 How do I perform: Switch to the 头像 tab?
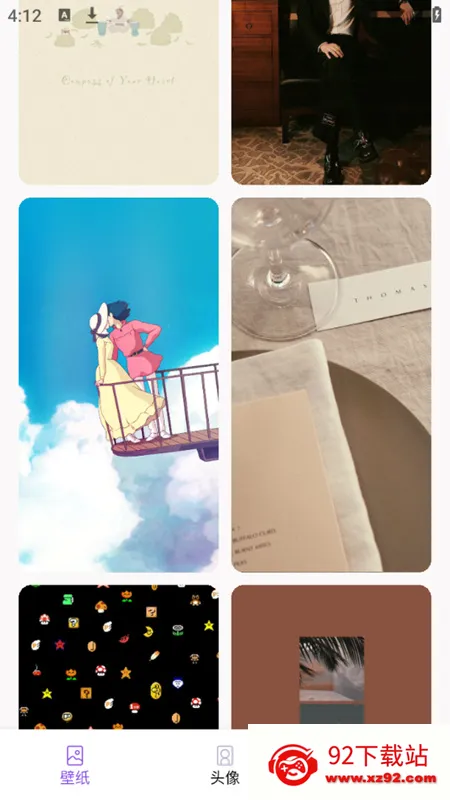click(225, 765)
